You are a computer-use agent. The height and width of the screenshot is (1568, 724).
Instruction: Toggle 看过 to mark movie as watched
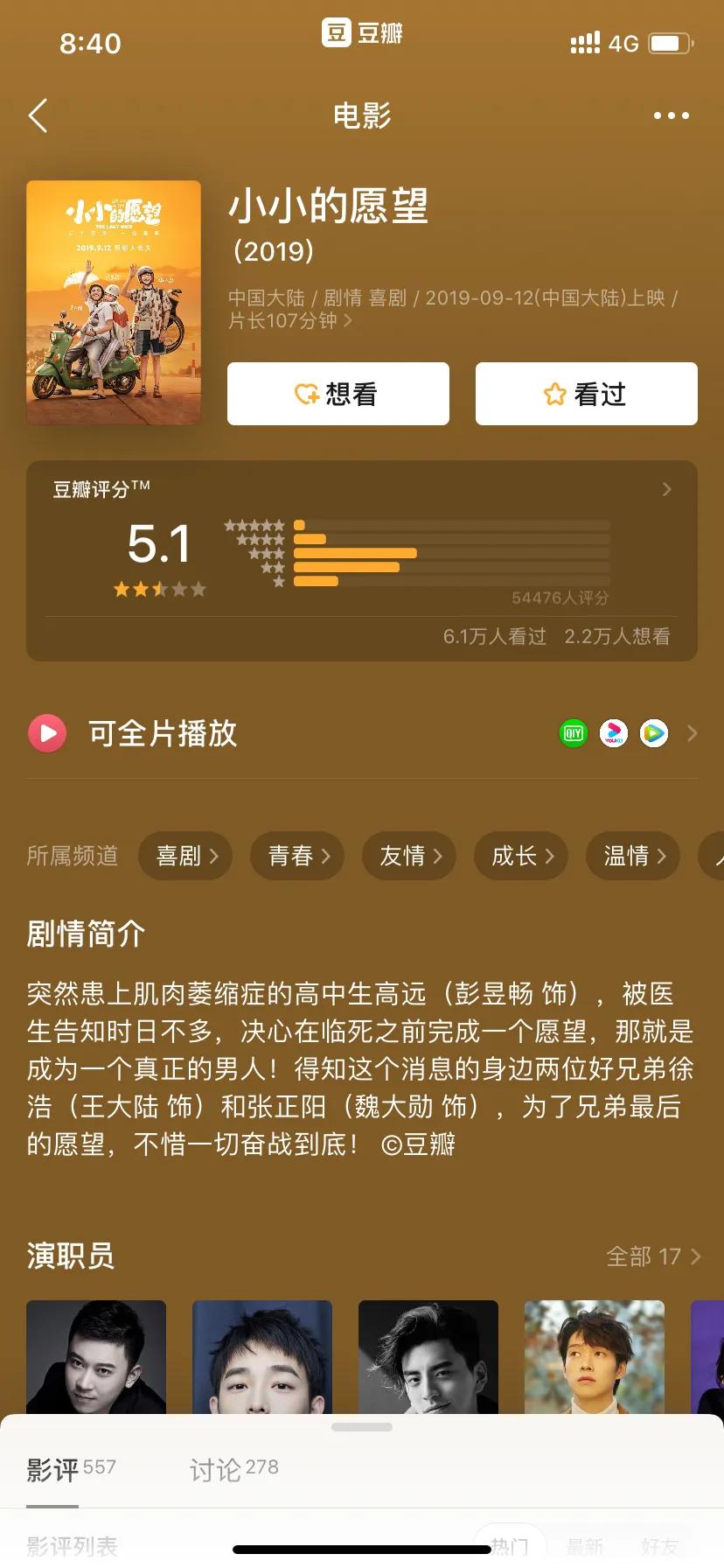[x=586, y=394]
